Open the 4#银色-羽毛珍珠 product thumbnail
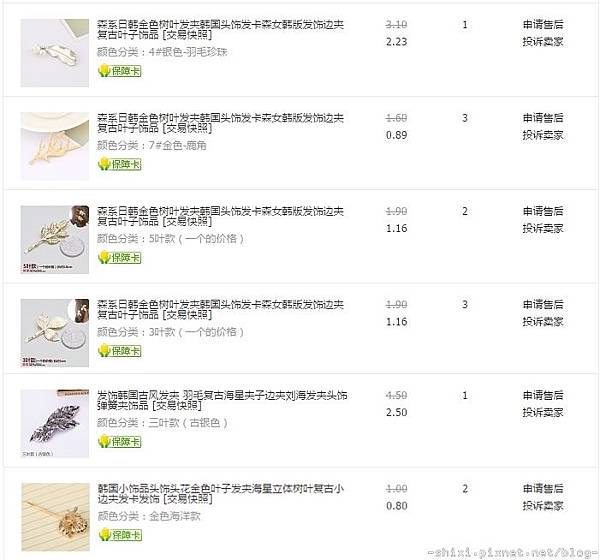The width and height of the screenshot is (600, 560). 55,52
